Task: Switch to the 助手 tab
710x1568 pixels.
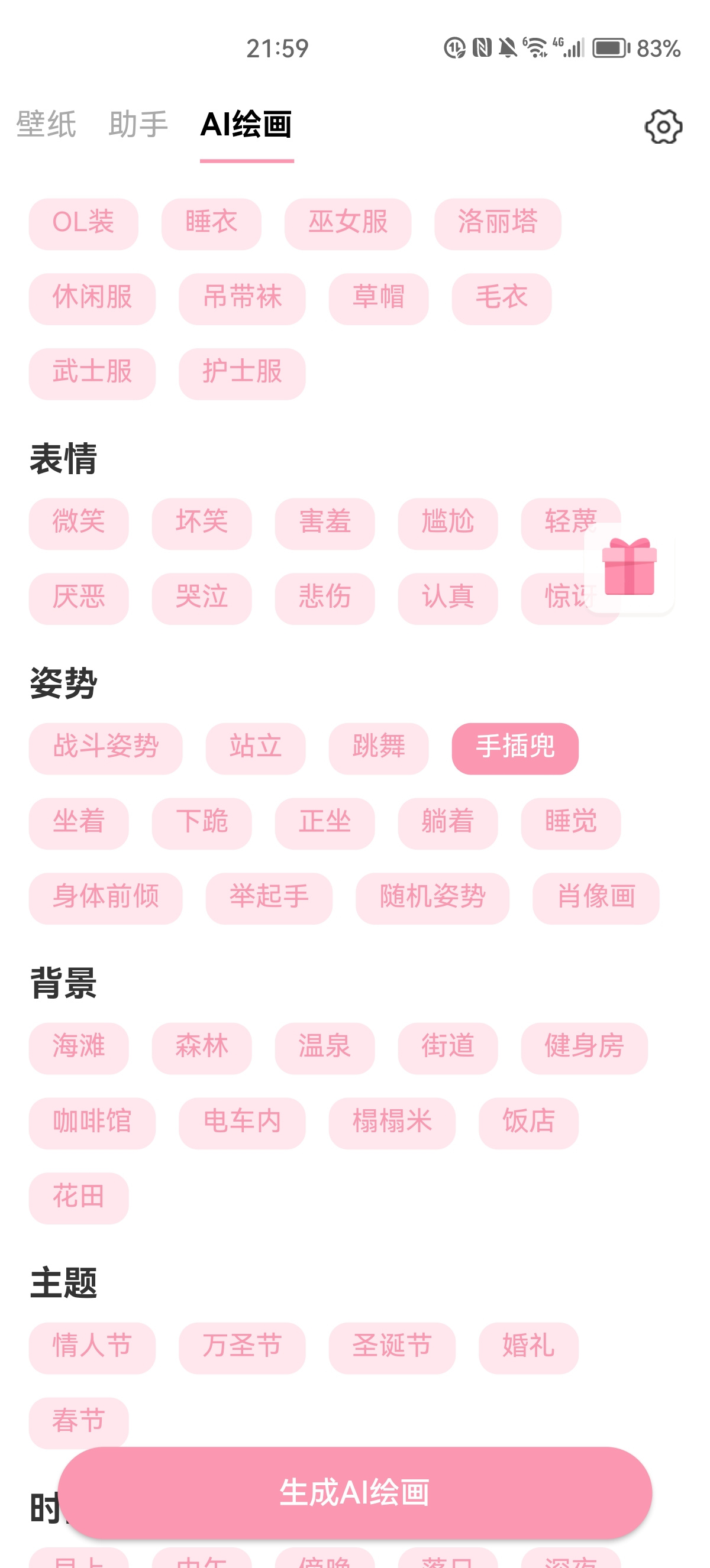Action: (x=138, y=124)
